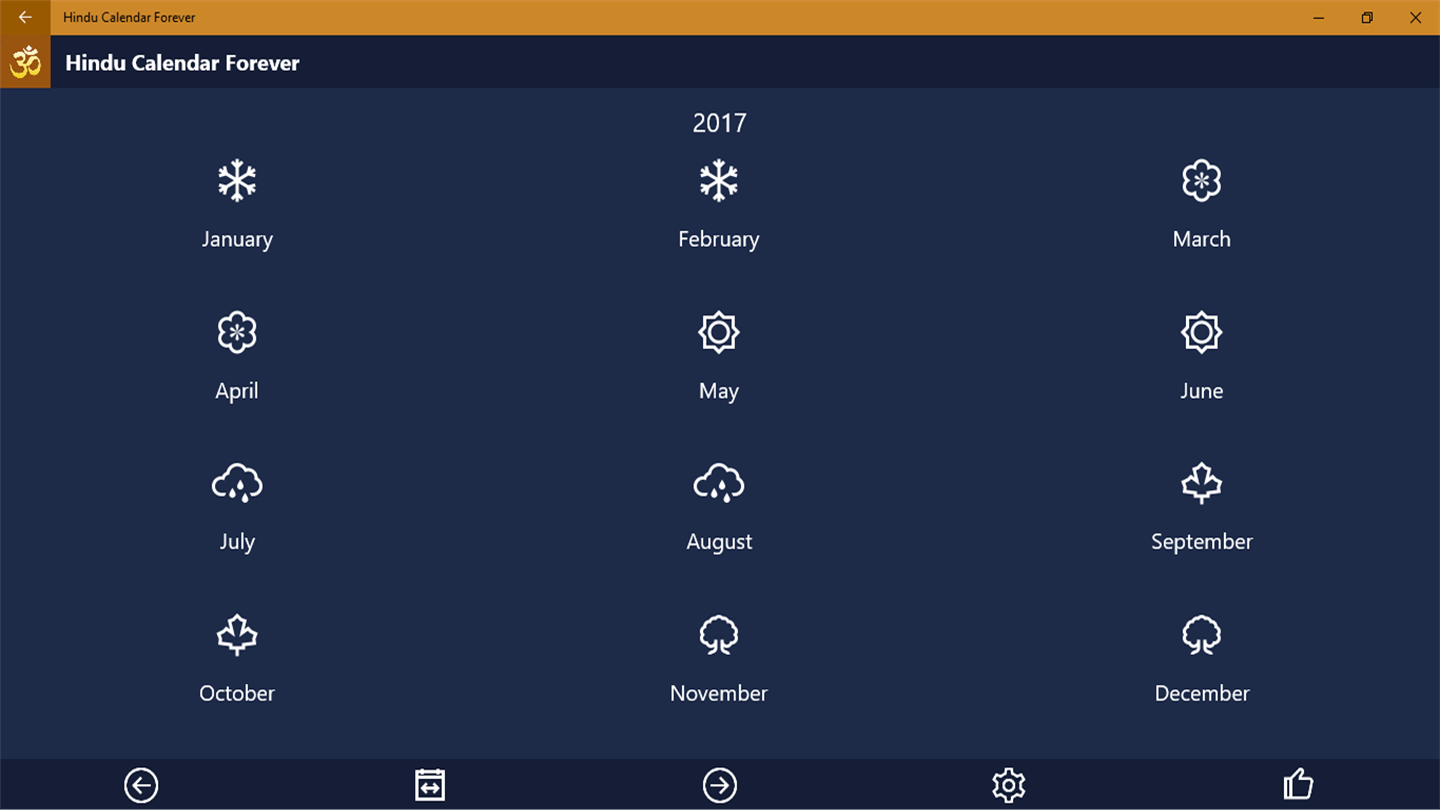The height and width of the screenshot is (810, 1440).
Task: Show the September calendar
Action: pos(1201,507)
